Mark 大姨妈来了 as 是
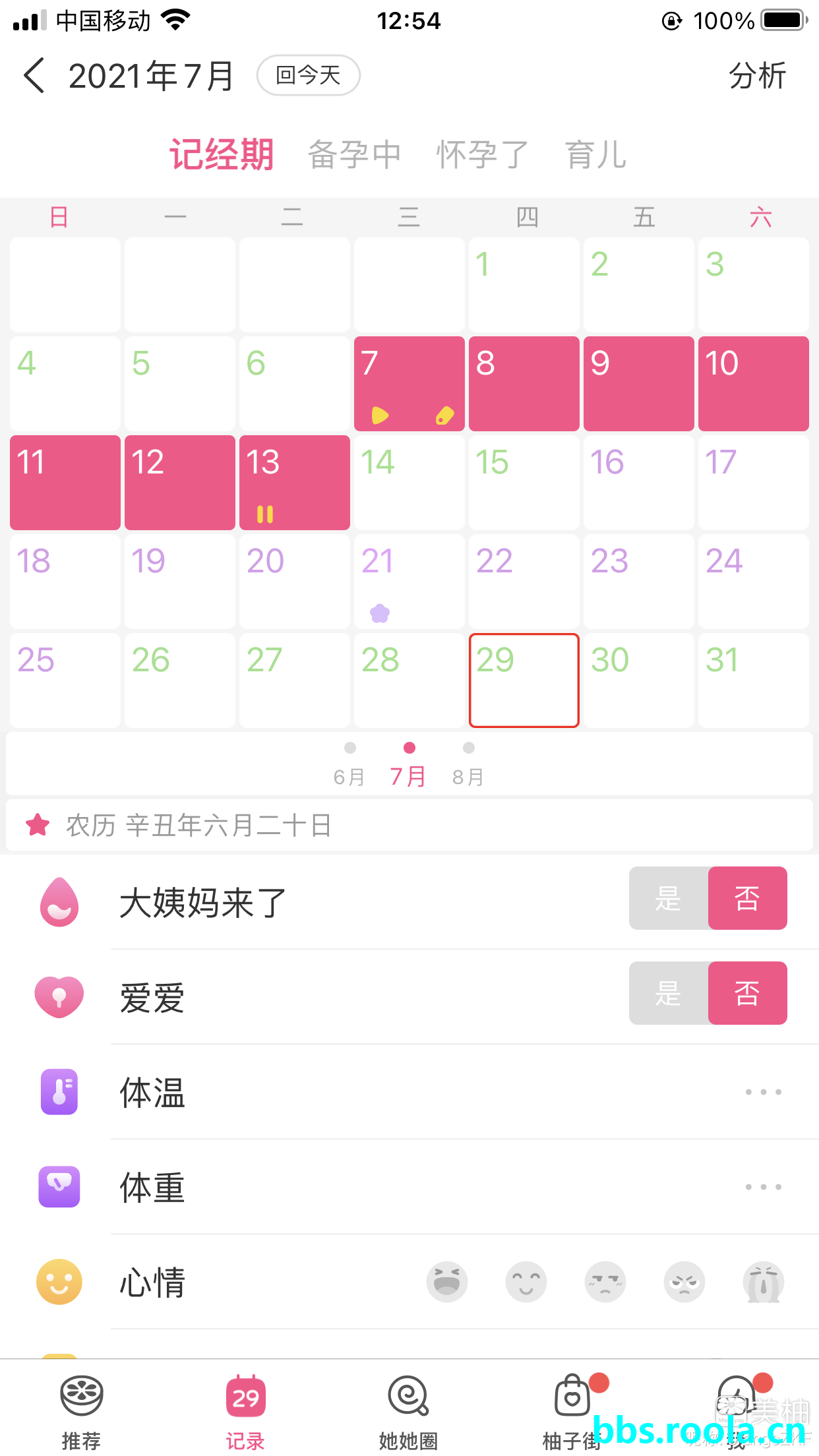Viewport: 819px width, 1456px height. click(x=668, y=898)
